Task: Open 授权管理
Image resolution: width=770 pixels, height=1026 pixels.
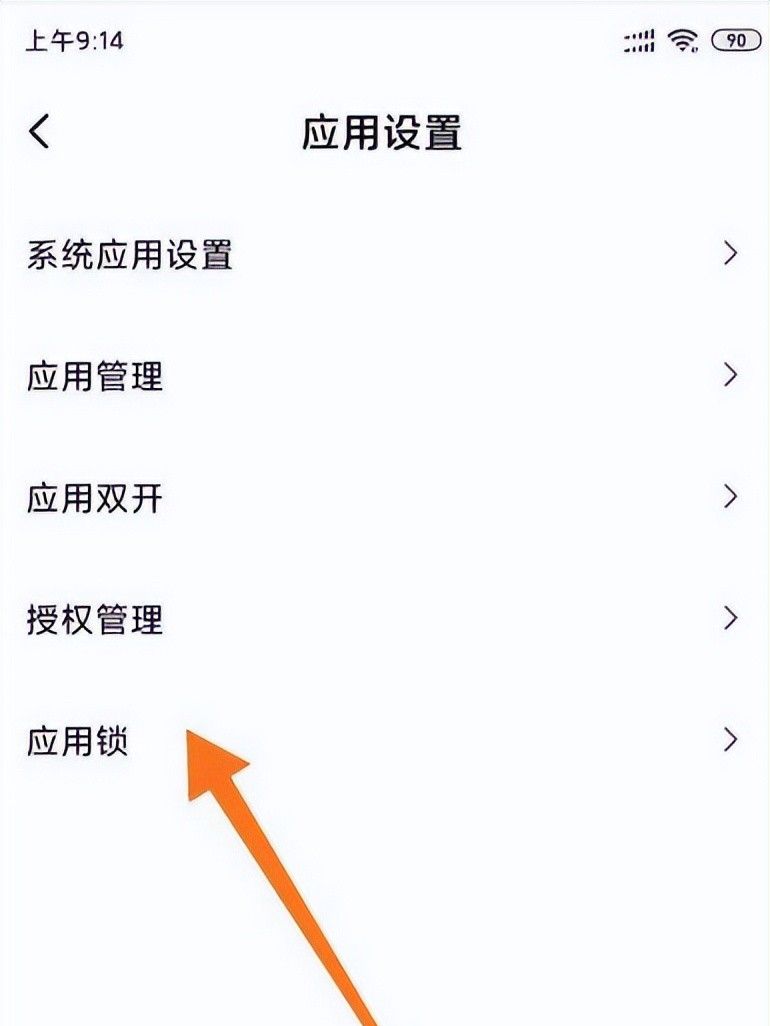Action: pyautogui.click(x=95, y=619)
